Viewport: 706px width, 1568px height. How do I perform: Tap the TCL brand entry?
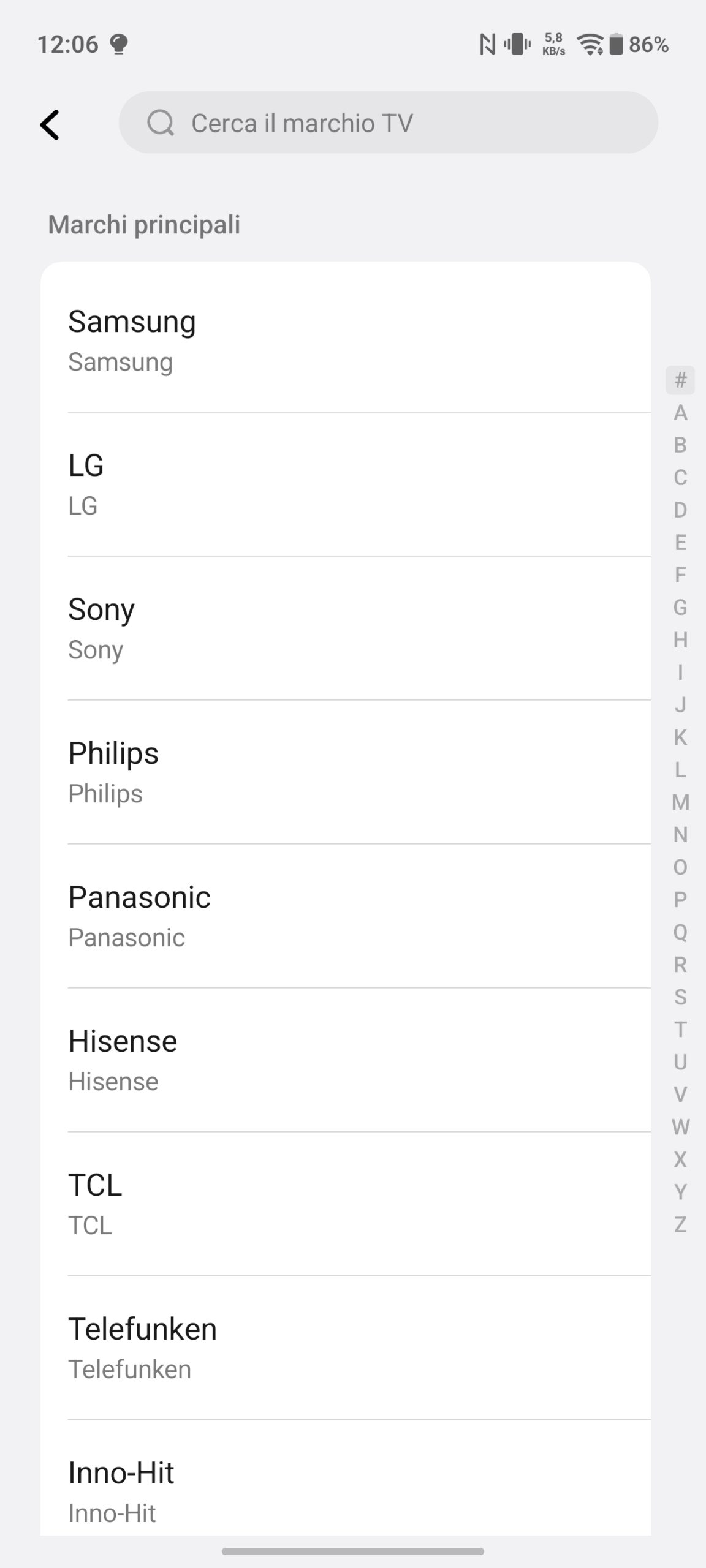click(x=346, y=1204)
